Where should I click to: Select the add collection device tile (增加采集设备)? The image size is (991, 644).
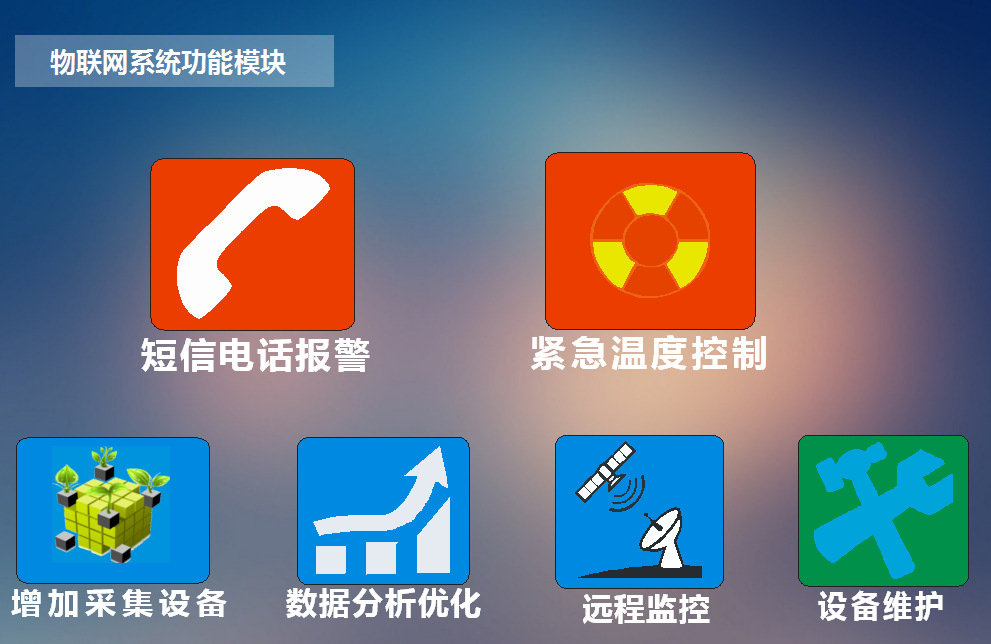click(112, 510)
